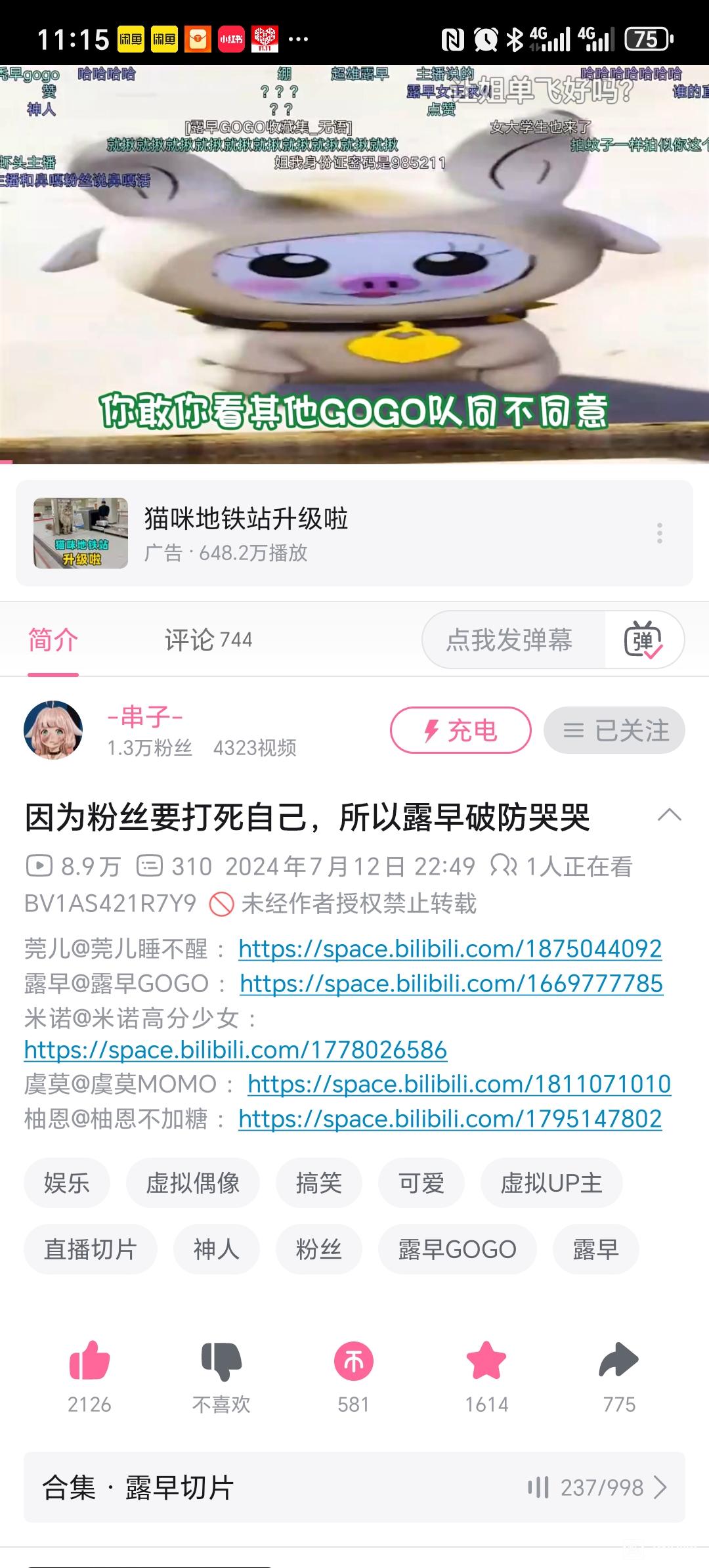Open 莞儿睡不醒's bilibili space link
This screenshot has height=1568, width=709.
pyautogui.click(x=450, y=949)
